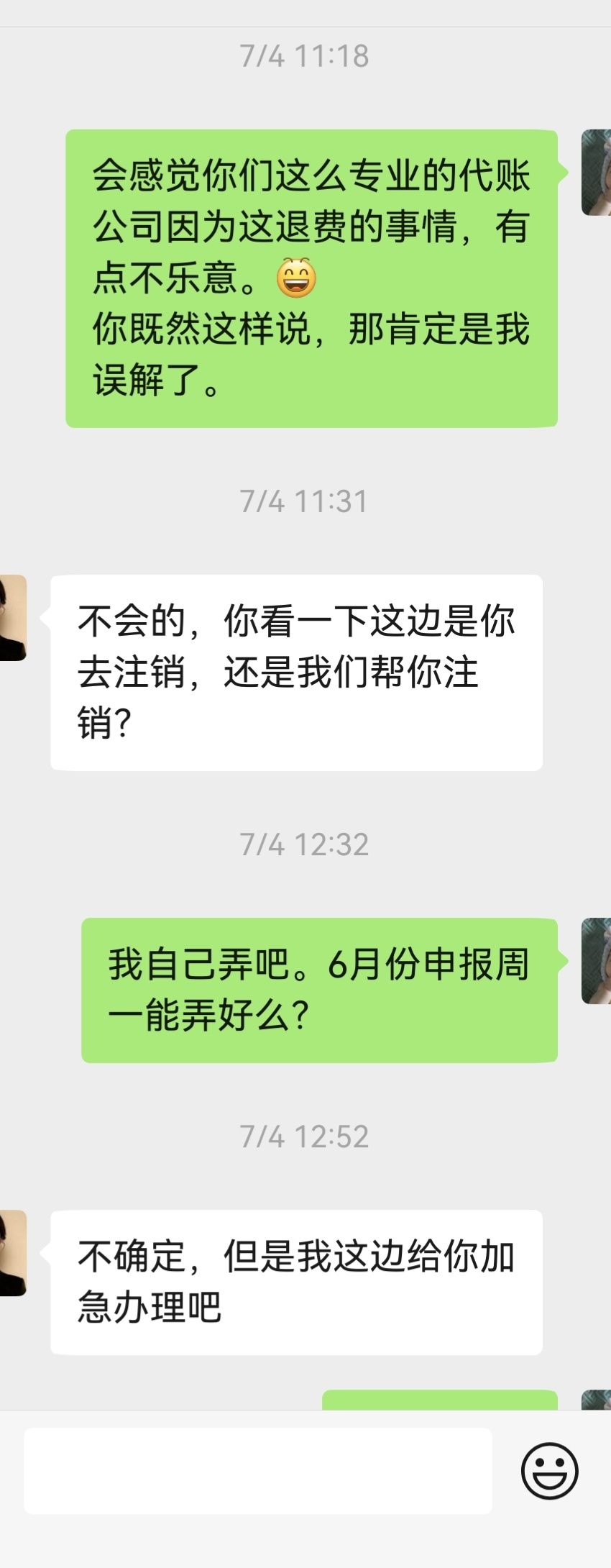Open the emoji picker
The image size is (611, 1568).
[549, 1471]
